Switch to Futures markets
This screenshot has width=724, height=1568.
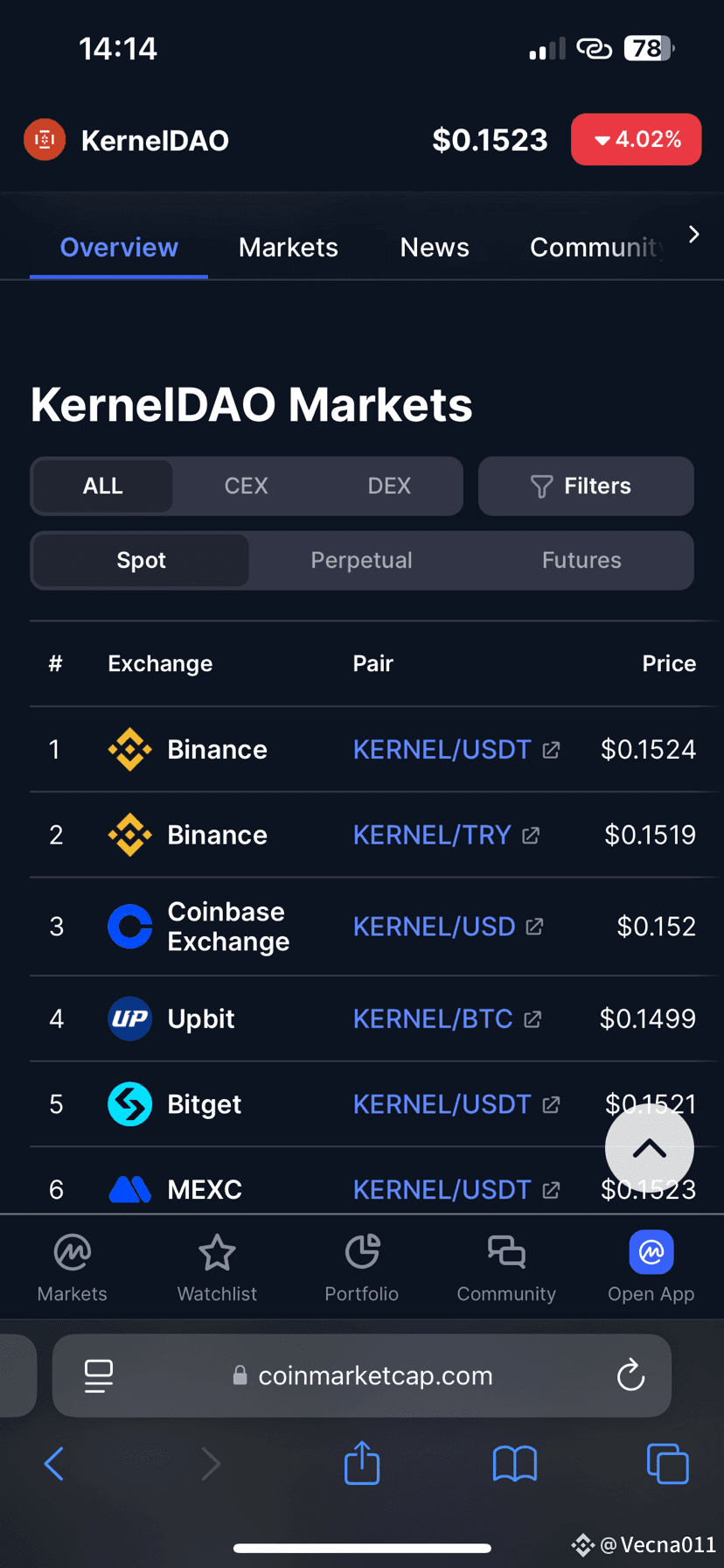click(581, 560)
